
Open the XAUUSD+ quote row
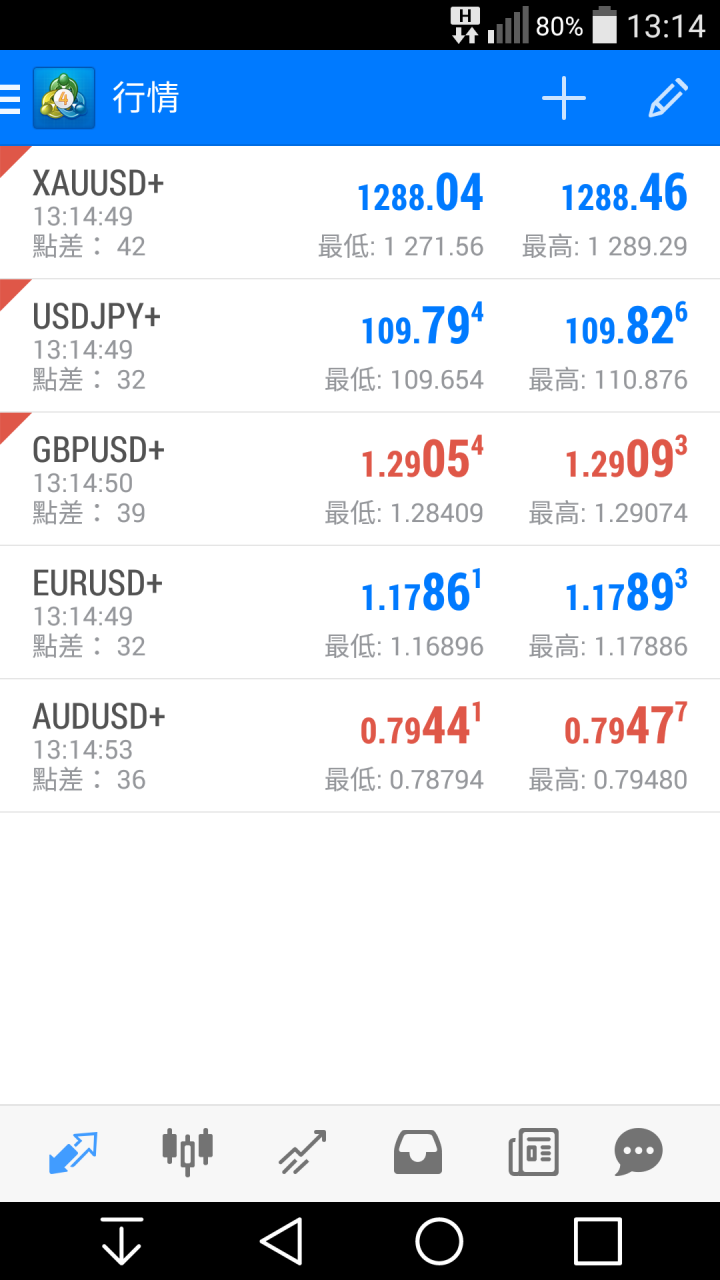[360, 213]
